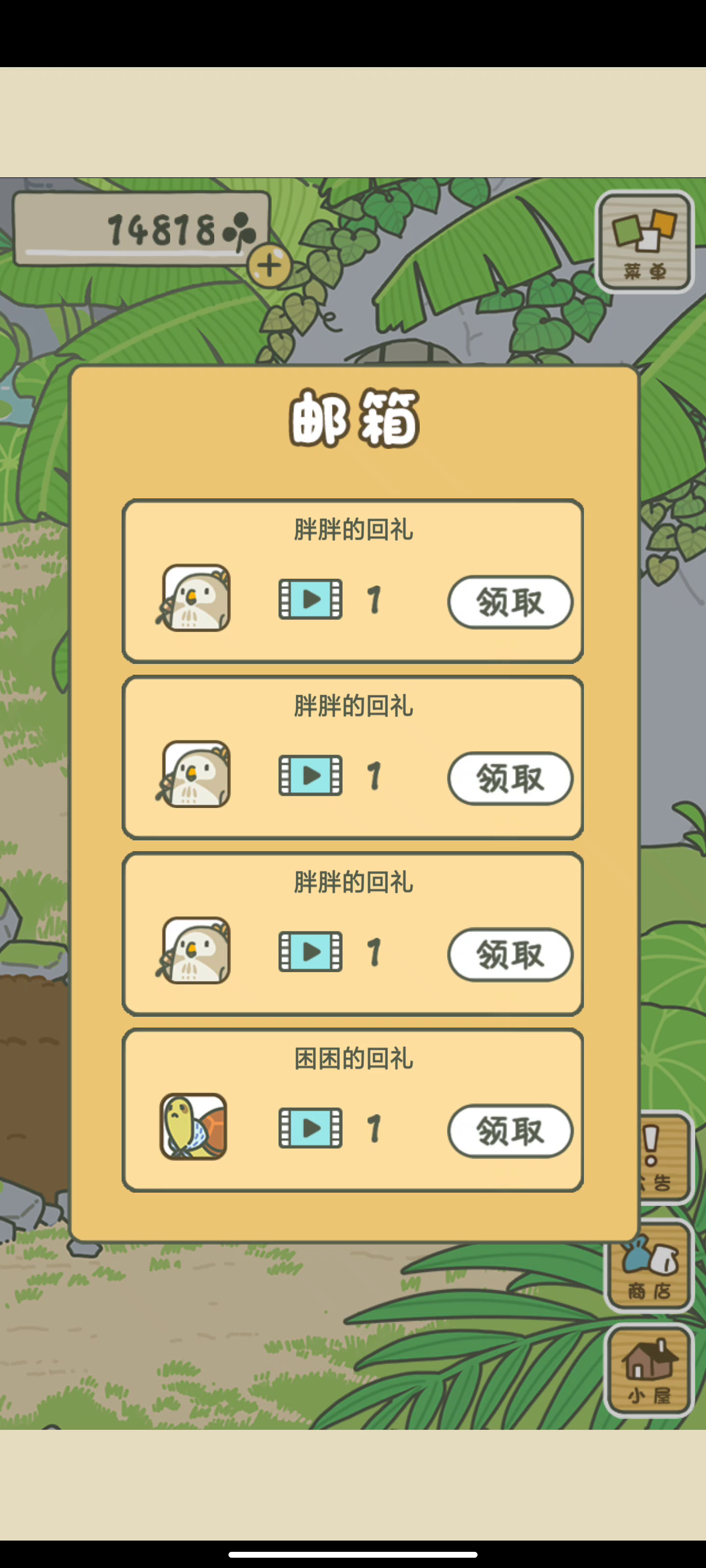Screen dimensions: 706x1568
Task: Add clovers with the plus icon
Action: [269, 266]
